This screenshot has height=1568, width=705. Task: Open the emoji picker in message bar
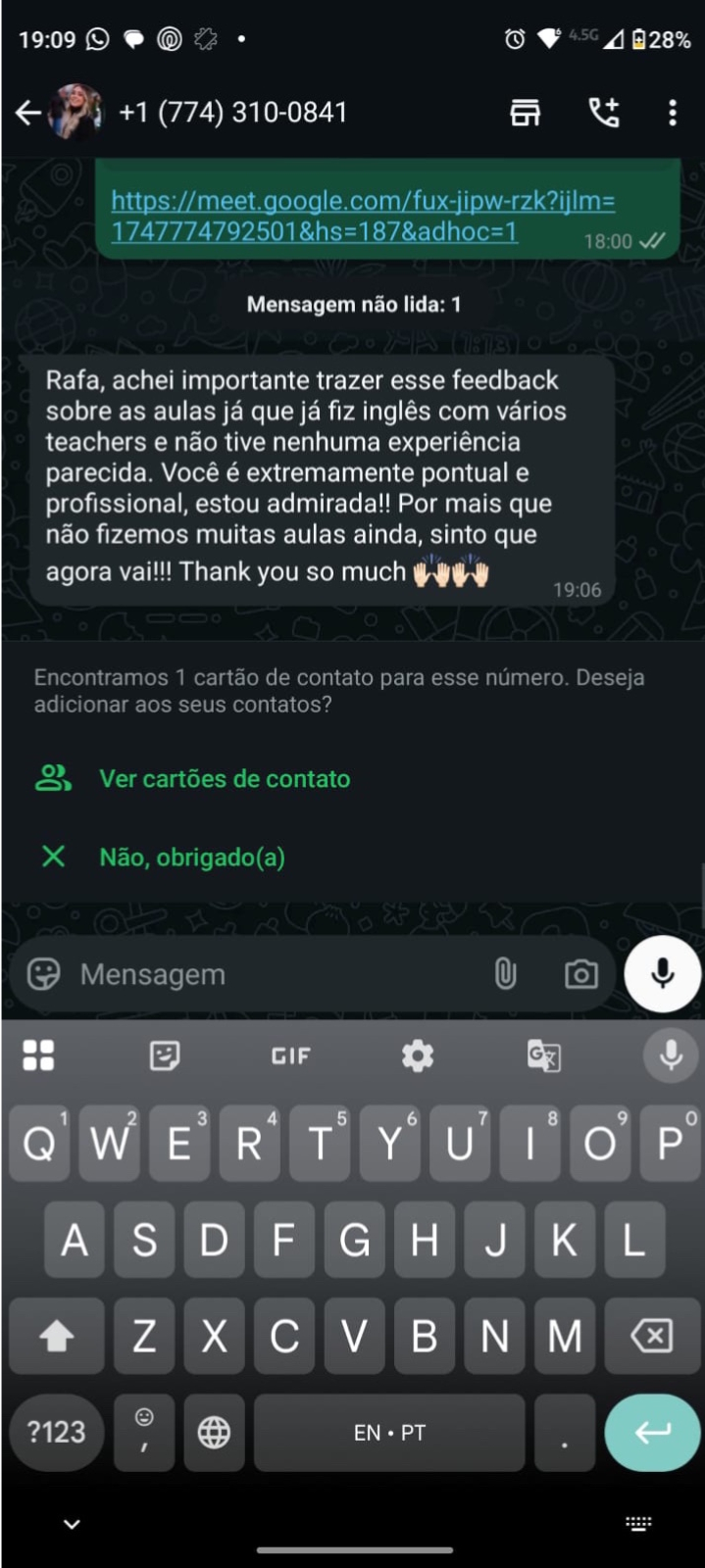pyautogui.click(x=43, y=974)
